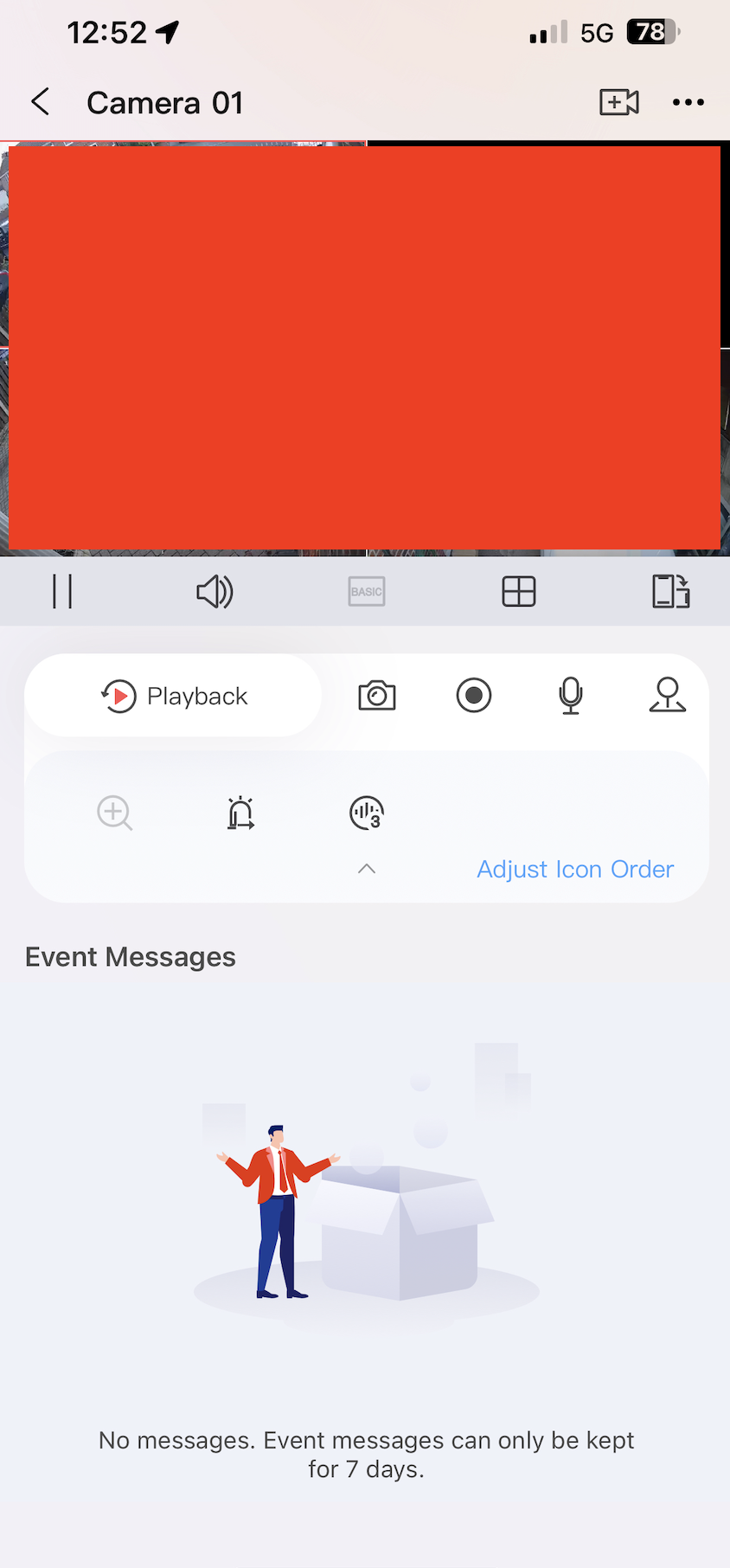Trigger the alarm siren icon
The width and height of the screenshot is (730, 1568).
click(x=240, y=813)
